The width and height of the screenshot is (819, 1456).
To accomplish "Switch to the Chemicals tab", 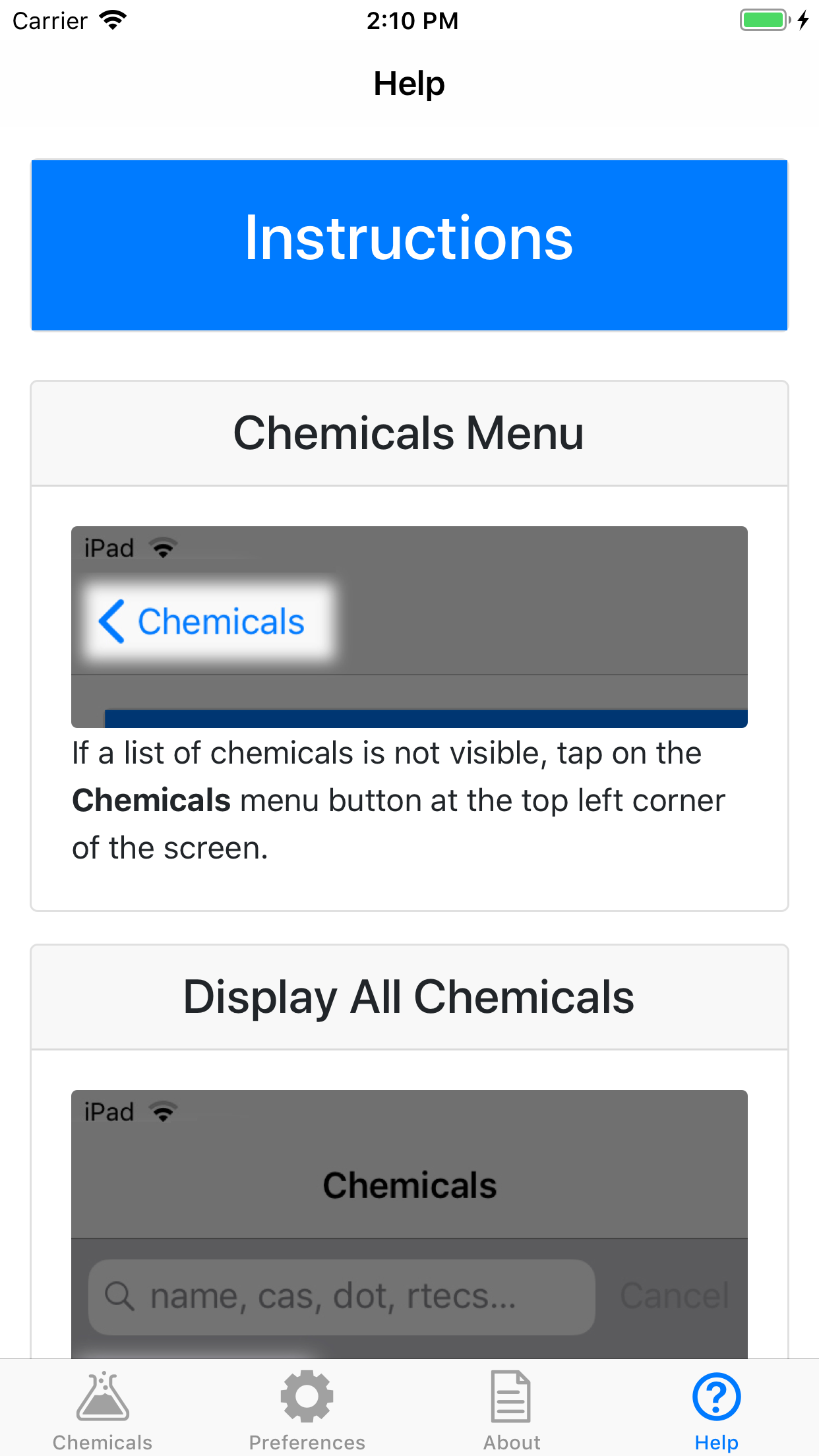I will pos(102,1411).
